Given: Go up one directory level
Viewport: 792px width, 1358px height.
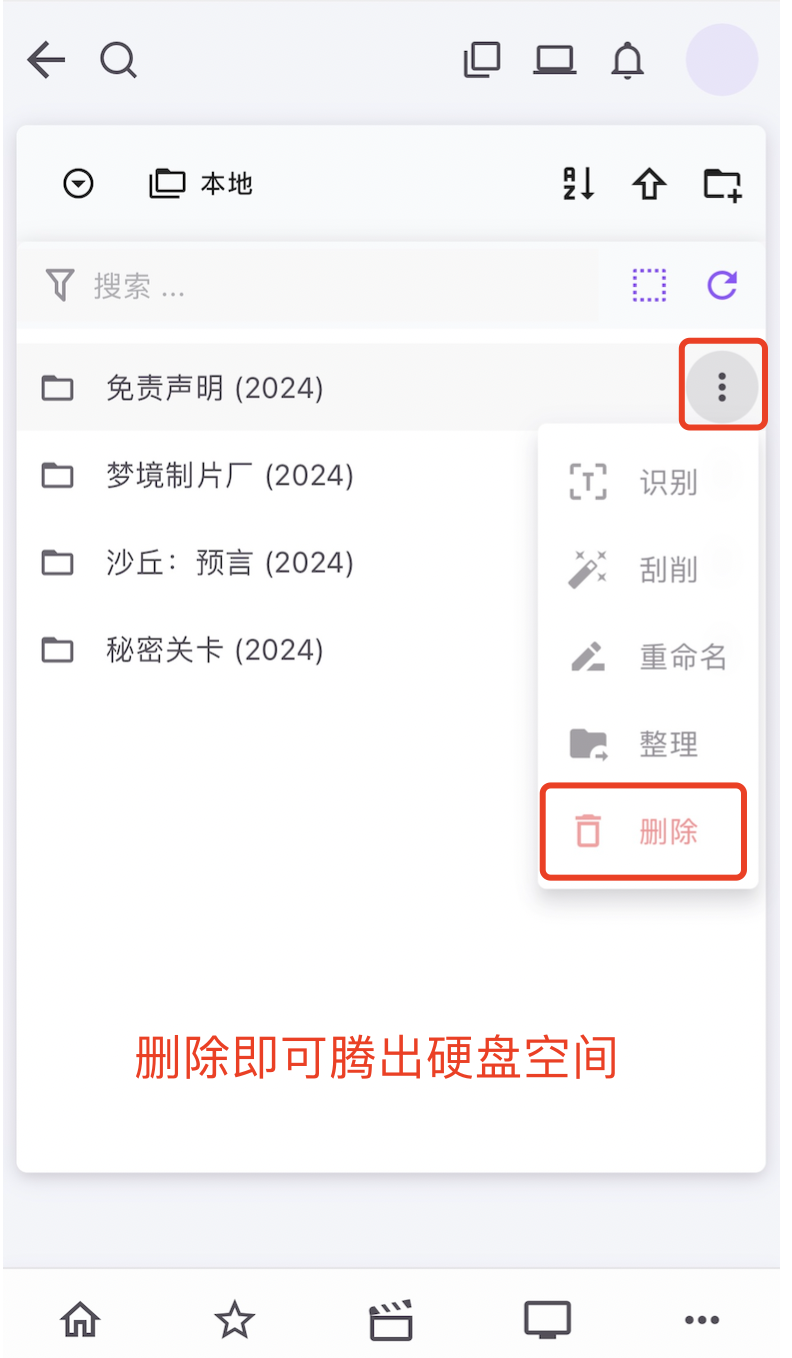Looking at the screenshot, I should click(x=649, y=184).
